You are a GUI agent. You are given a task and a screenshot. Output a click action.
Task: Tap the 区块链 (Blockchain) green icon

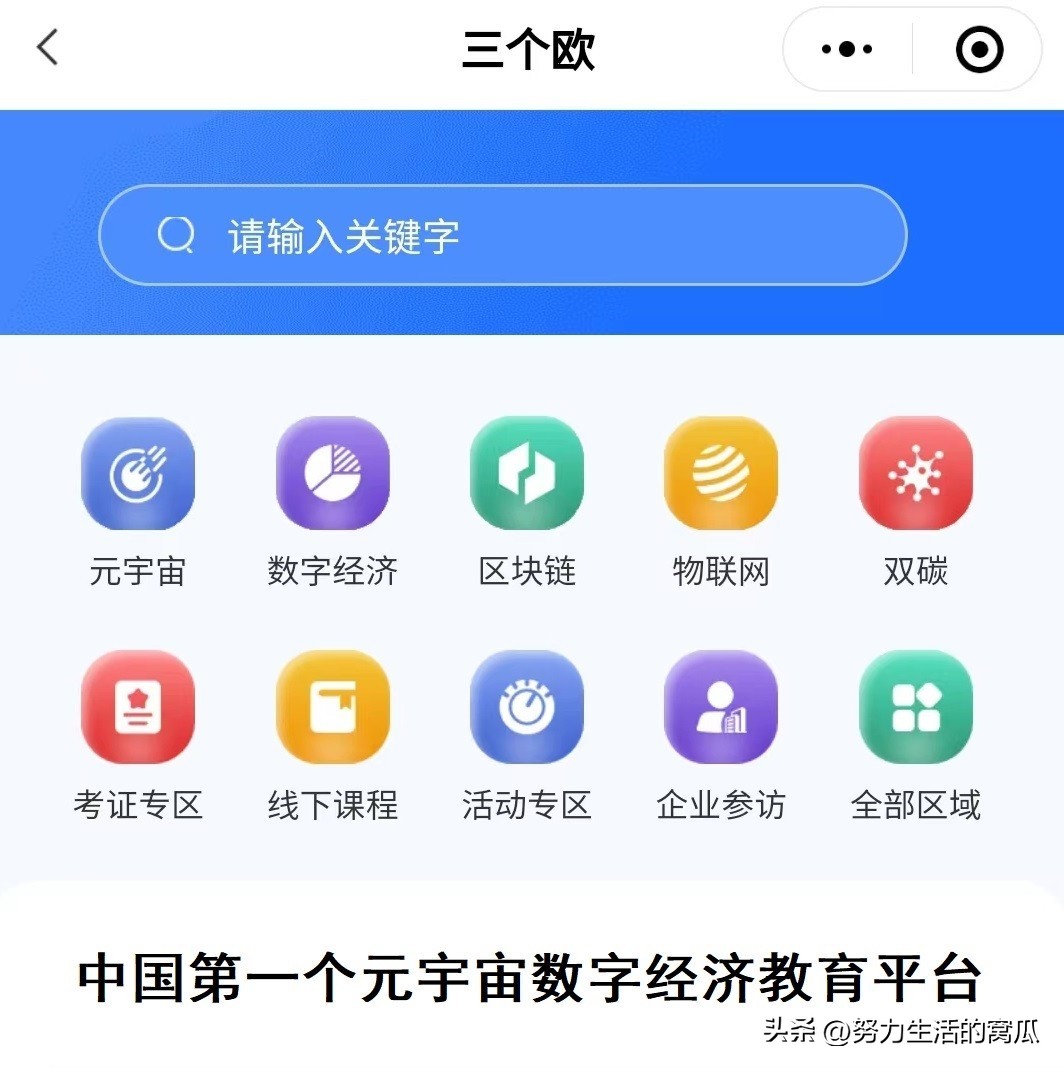(x=527, y=473)
